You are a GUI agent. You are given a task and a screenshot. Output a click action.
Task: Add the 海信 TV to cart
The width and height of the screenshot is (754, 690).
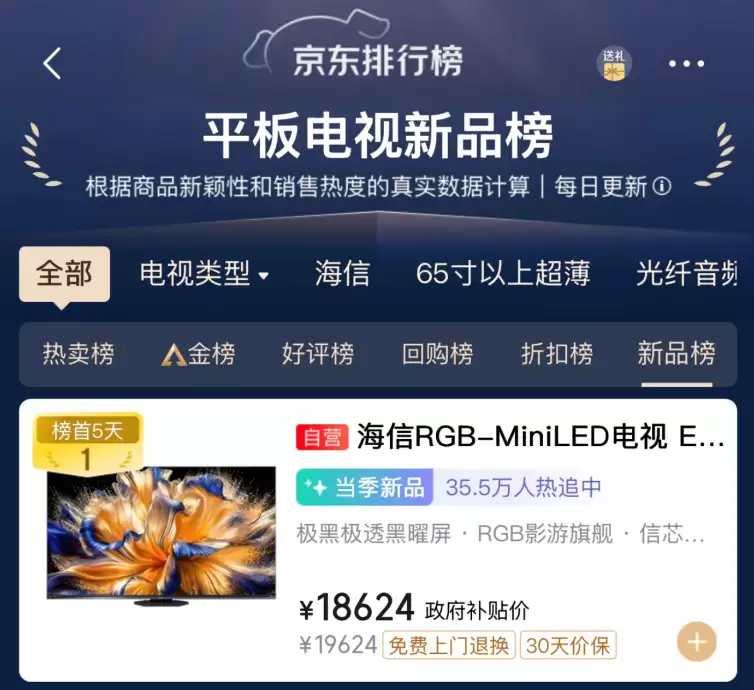coord(697,641)
